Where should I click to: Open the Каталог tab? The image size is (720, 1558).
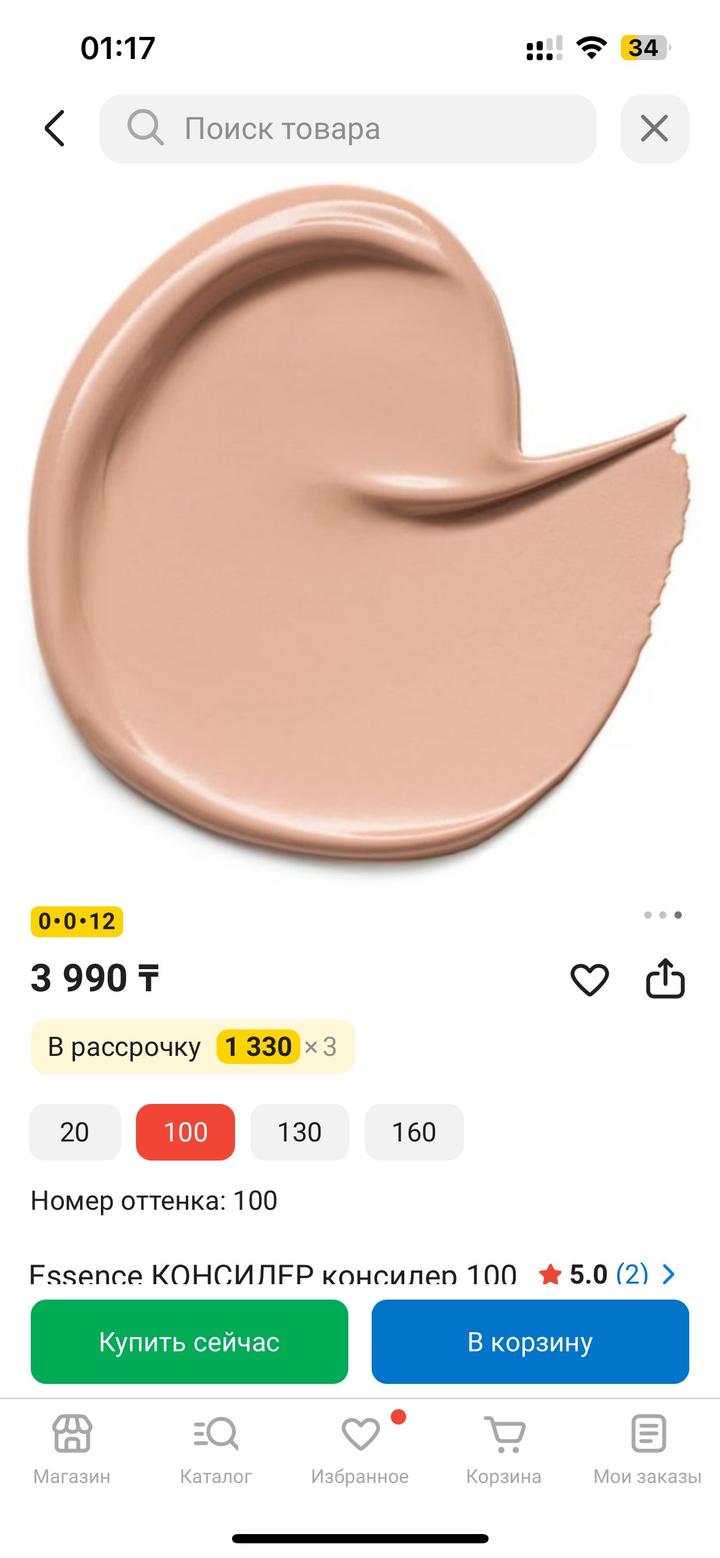(x=216, y=1448)
